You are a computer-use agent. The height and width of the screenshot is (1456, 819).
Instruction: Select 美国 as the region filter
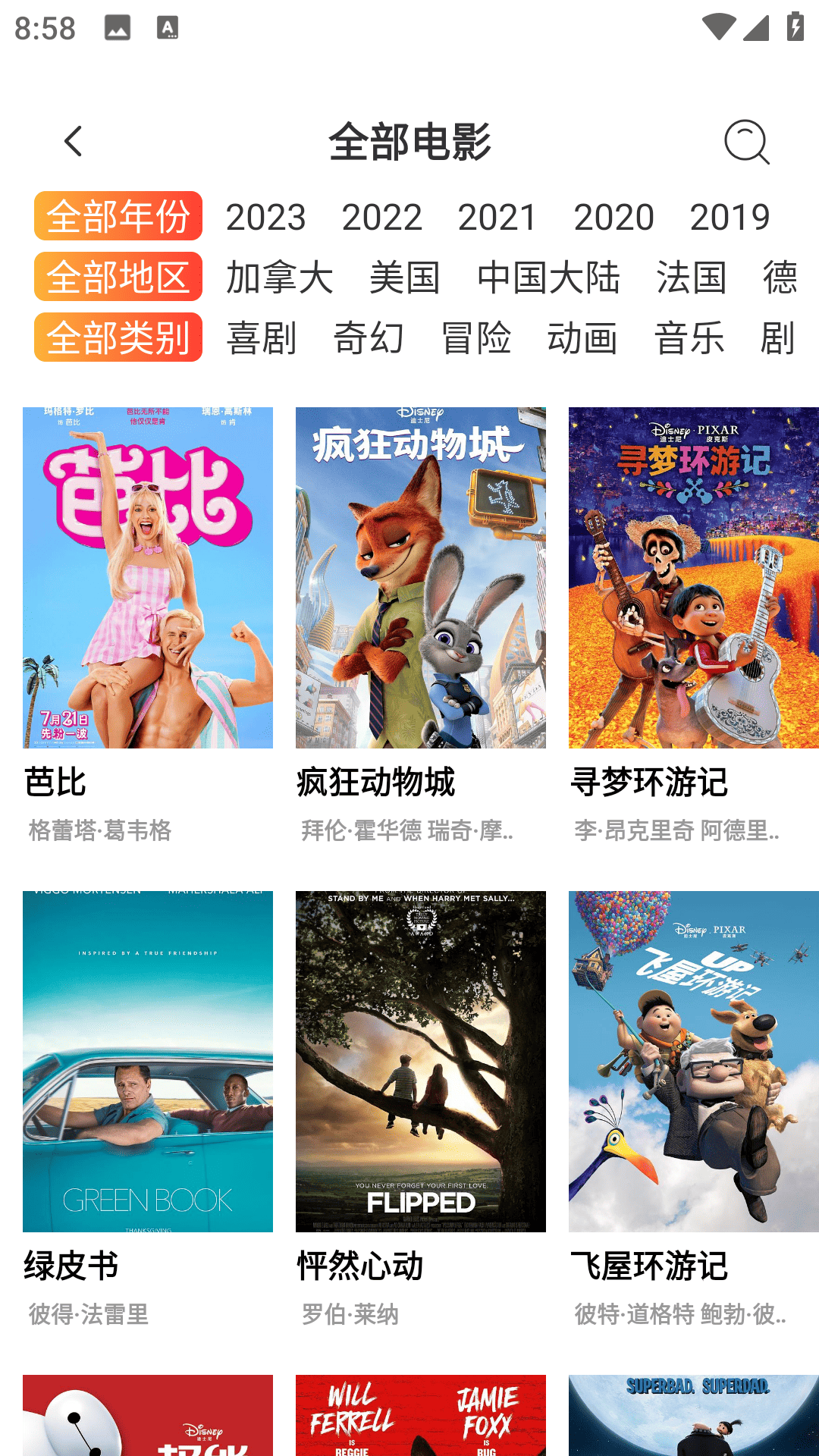[405, 278]
